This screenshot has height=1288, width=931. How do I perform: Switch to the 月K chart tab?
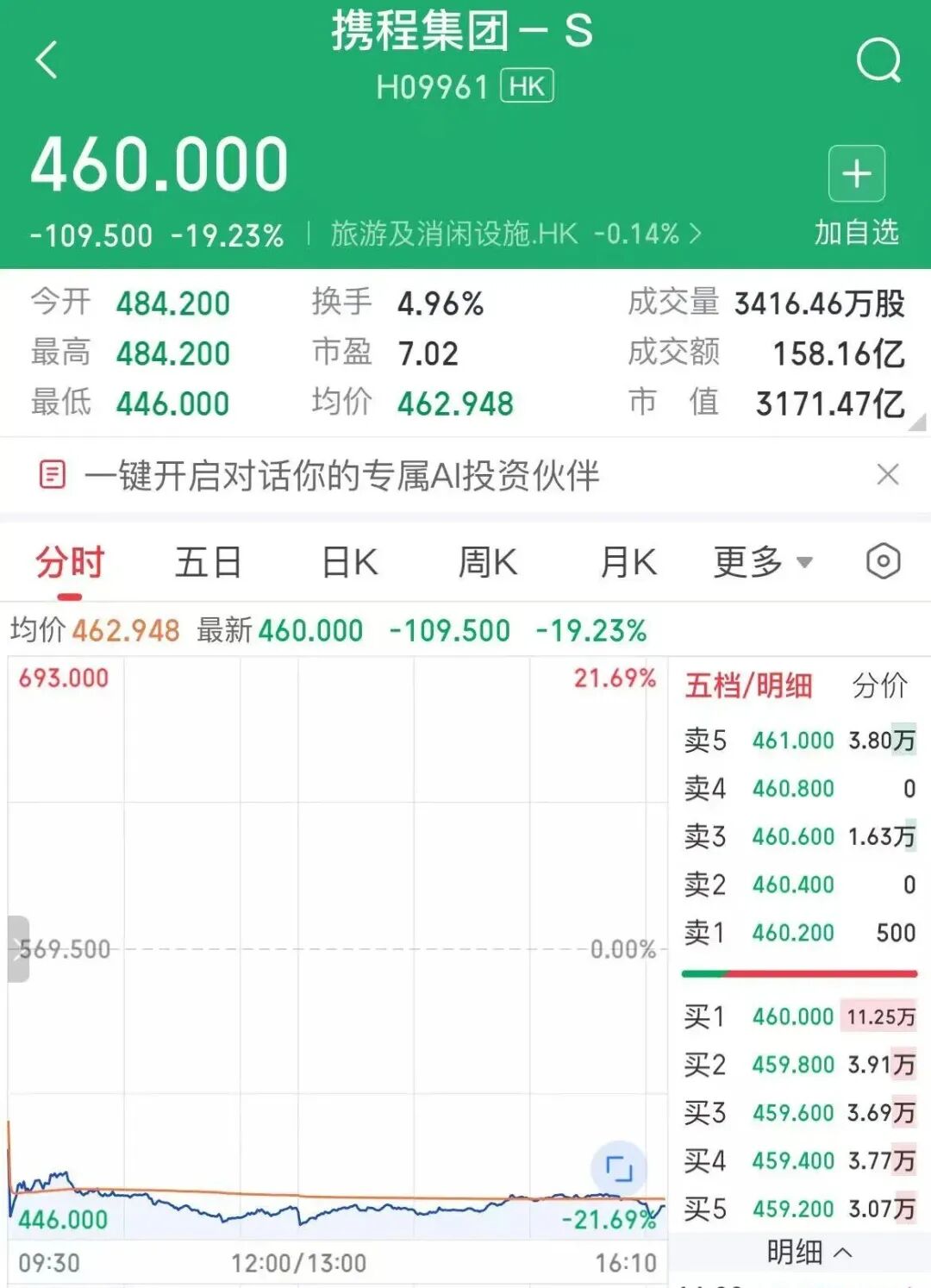coord(628,563)
